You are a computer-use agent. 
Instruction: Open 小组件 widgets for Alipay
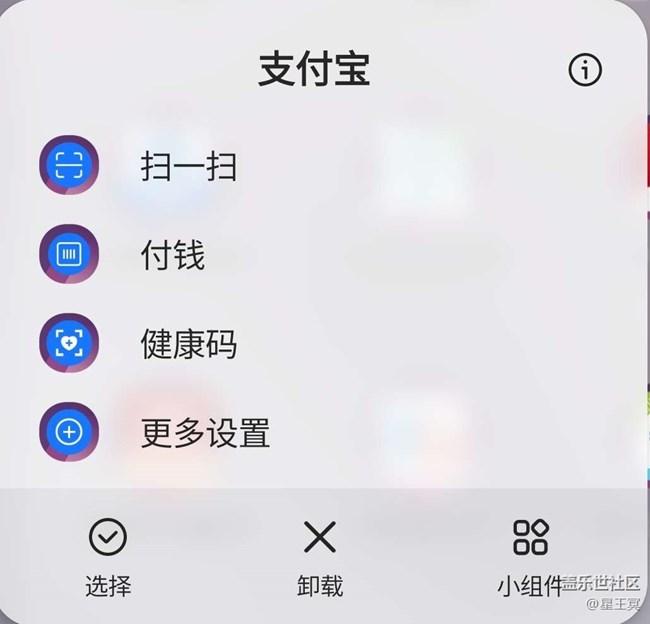click(x=530, y=557)
